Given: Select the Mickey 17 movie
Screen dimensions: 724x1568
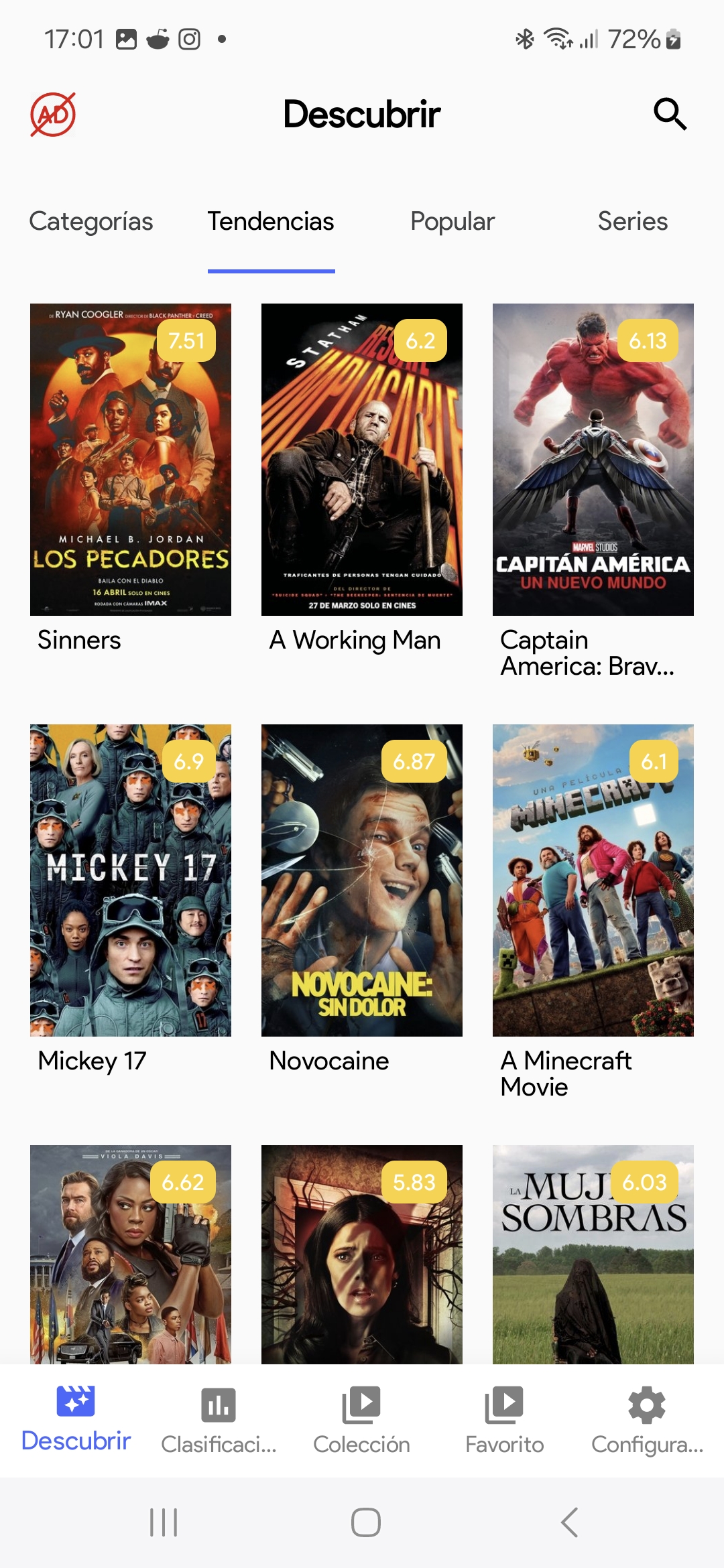Looking at the screenshot, I should click(x=131, y=880).
